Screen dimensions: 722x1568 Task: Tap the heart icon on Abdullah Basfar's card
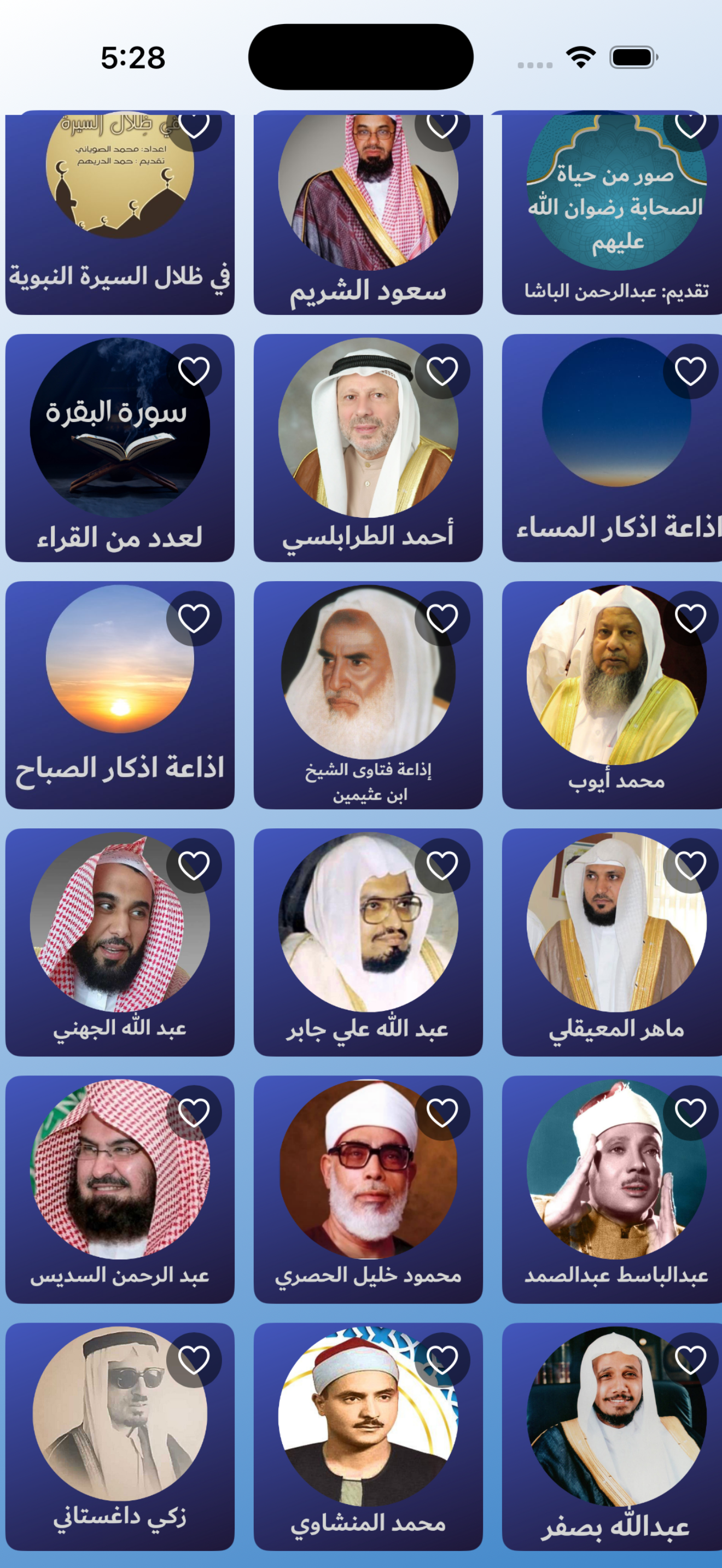point(692,1360)
